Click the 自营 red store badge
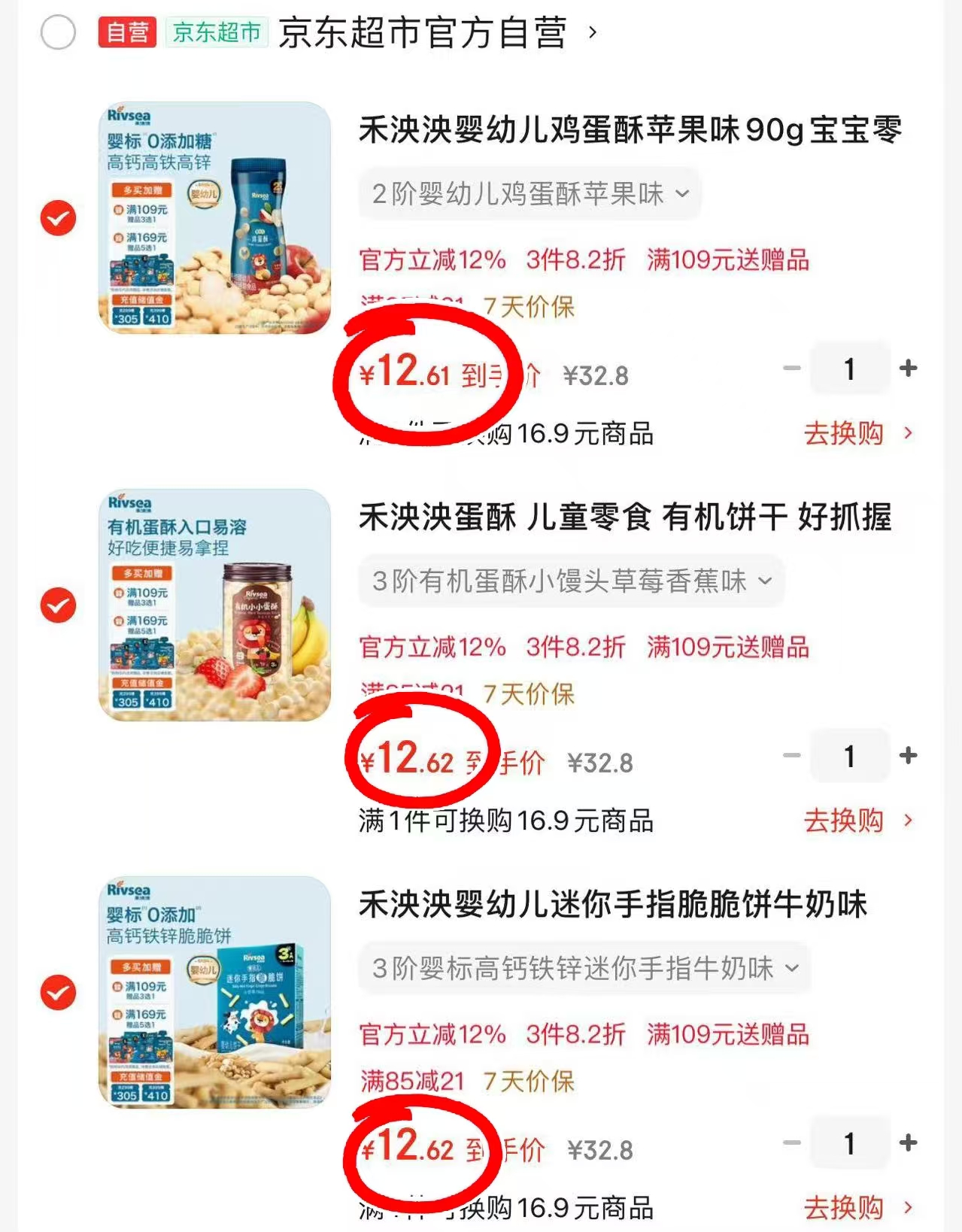Viewport: 962px width, 1232px height. pyautogui.click(x=126, y=33)
